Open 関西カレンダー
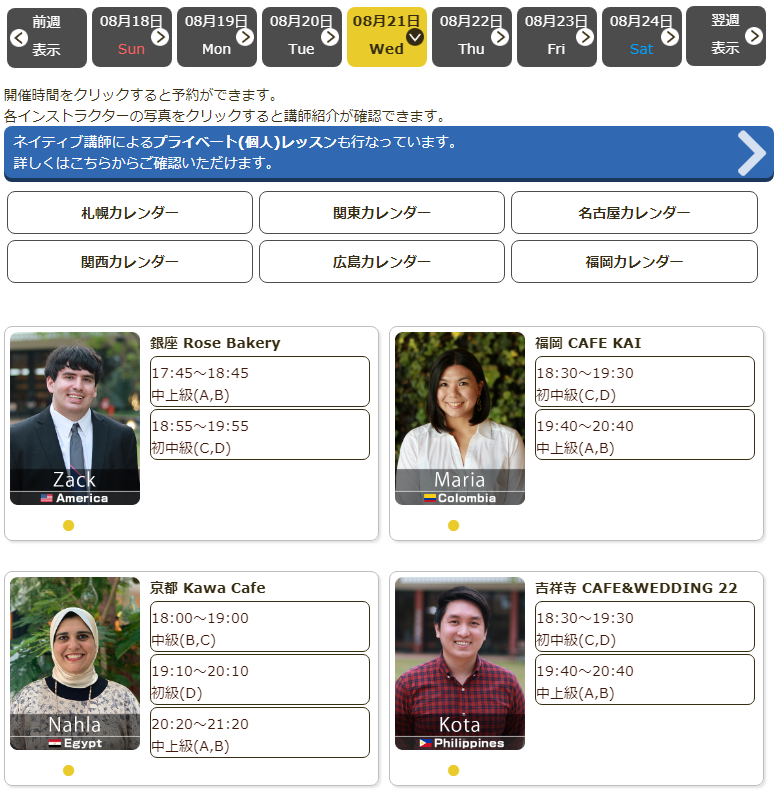 coord(130,262)
